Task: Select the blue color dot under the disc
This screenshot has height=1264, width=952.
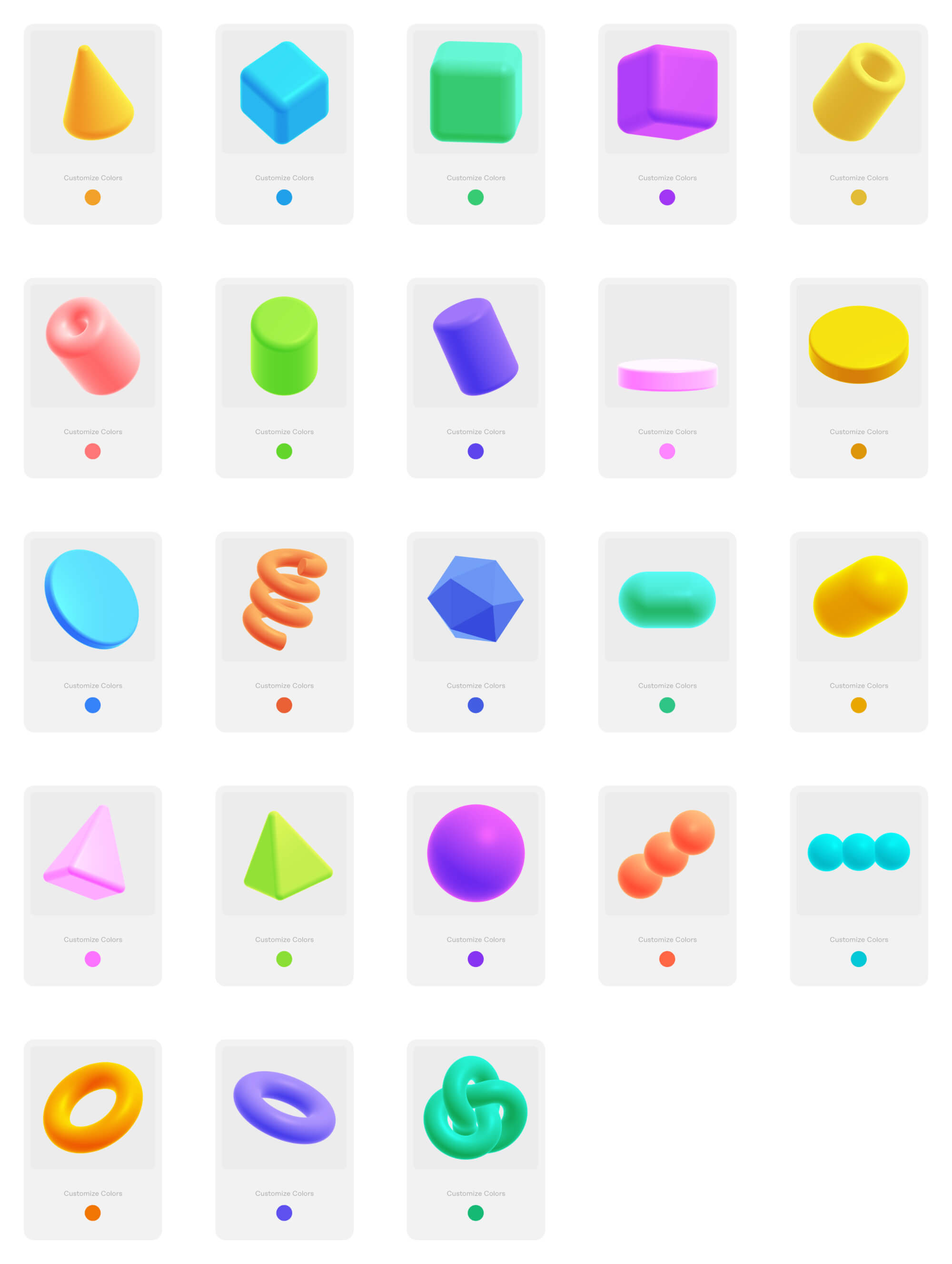Action: pos(92,705)
